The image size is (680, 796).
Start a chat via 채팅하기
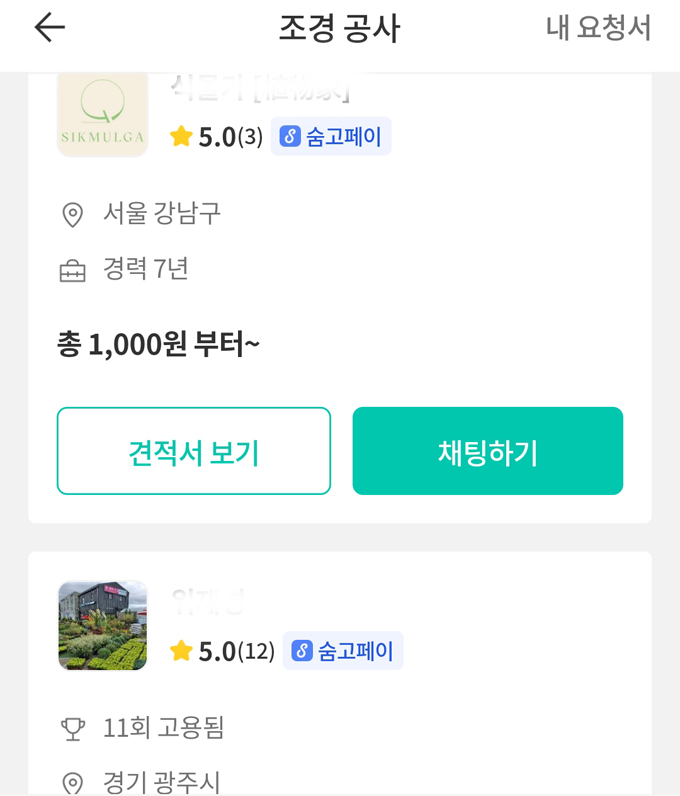point(487,451)
